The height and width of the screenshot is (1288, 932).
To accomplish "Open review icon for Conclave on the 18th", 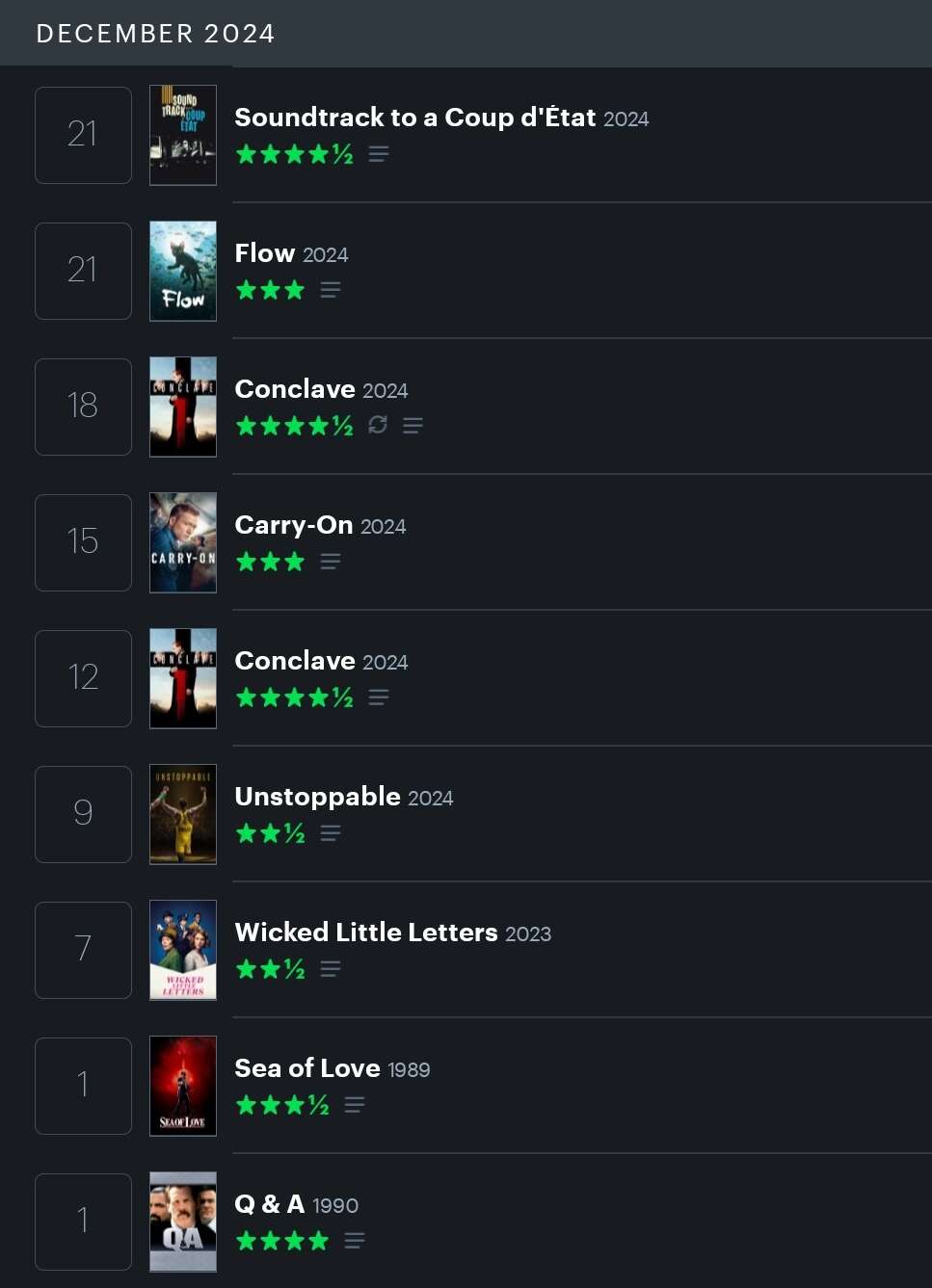I will point(413,426).
